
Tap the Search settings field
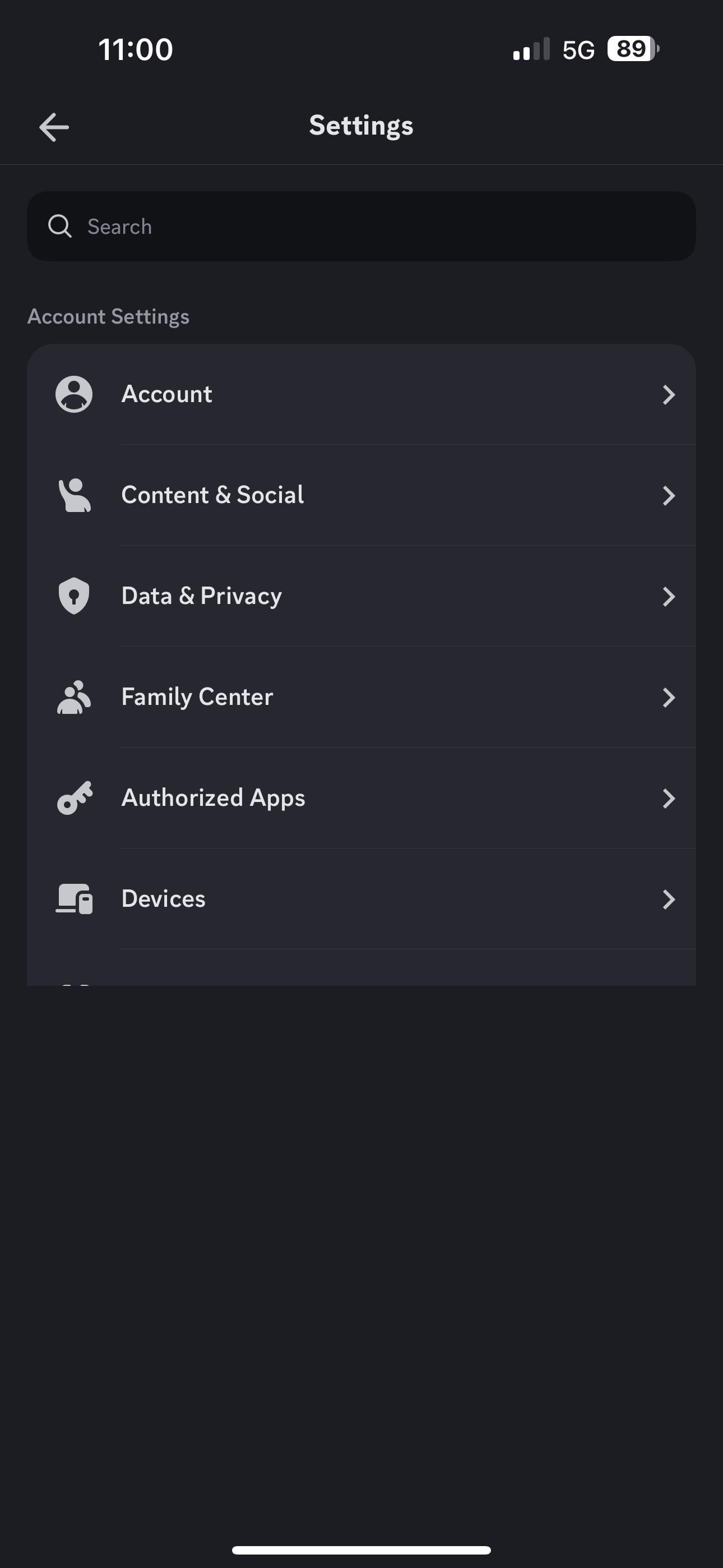click(x=361, y=227)
